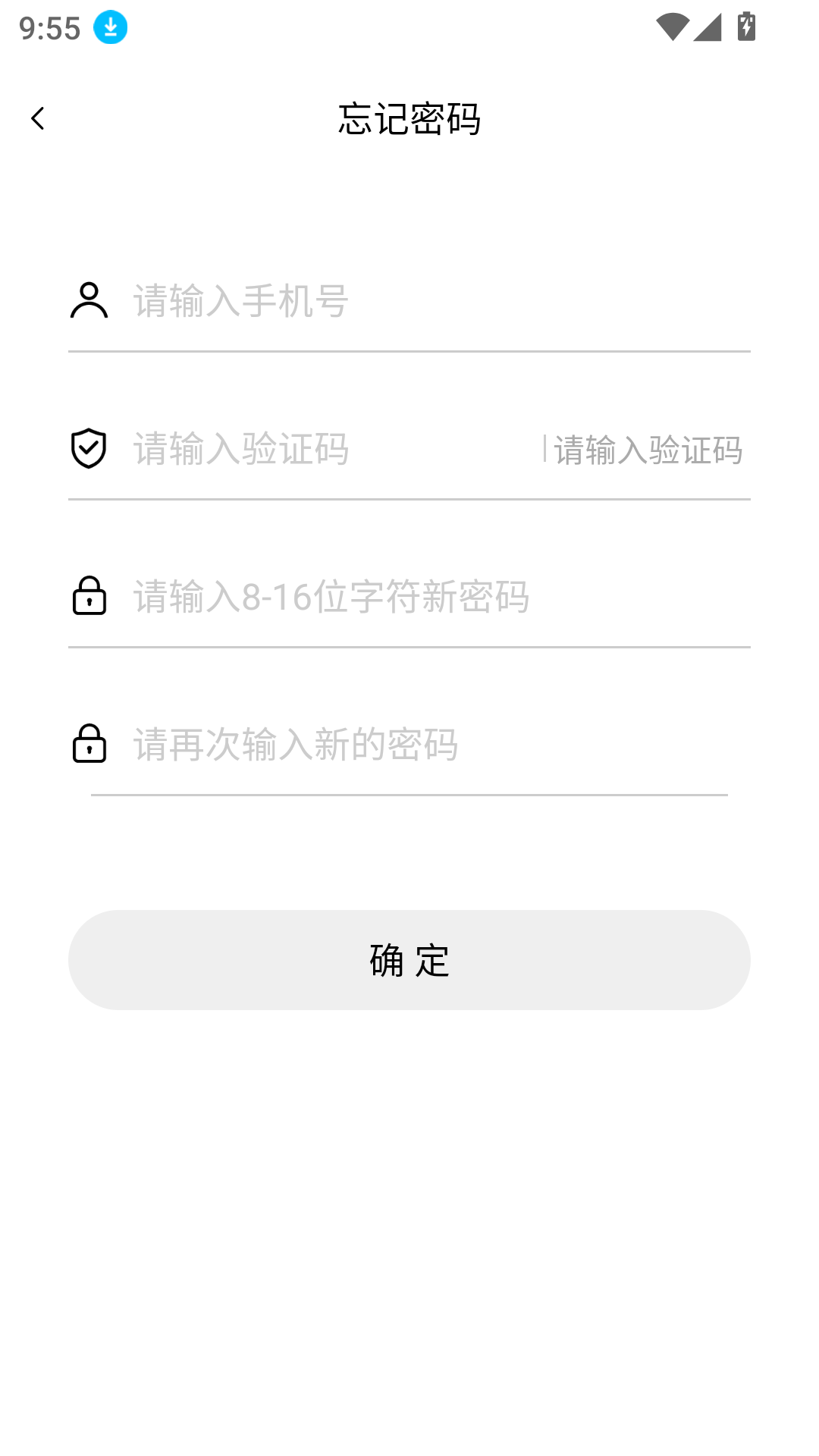Tap the blue download notification icon
819x1456 pixels.
109,27
